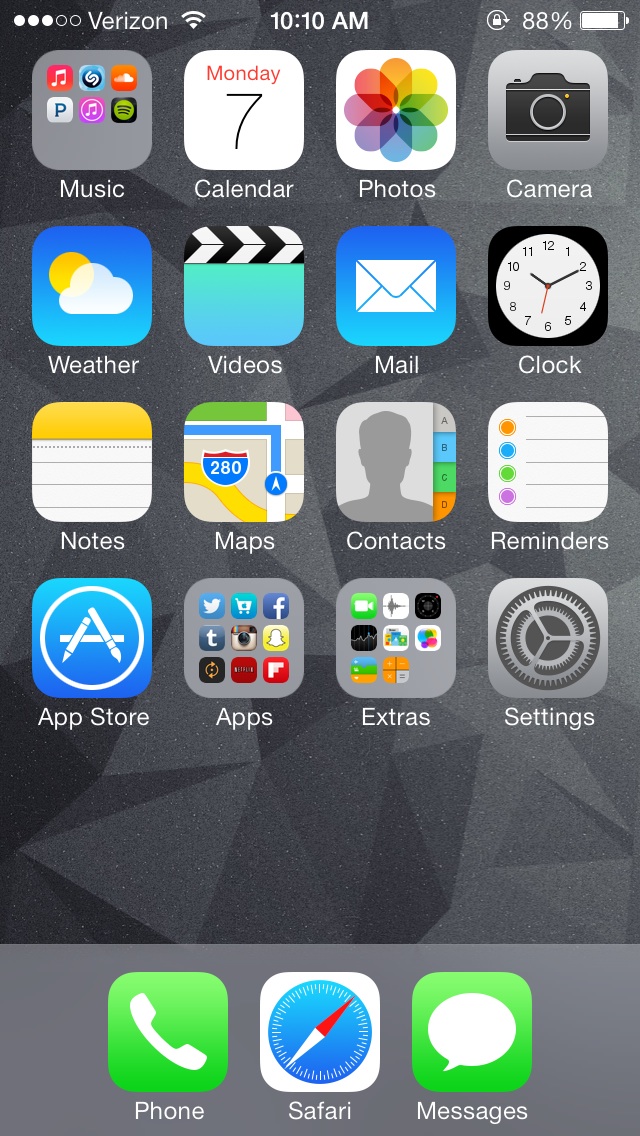Viewport: 640px width, 1136px height.
Task: Tap the Phone app in the dock
Action: tap(168, 1032)
